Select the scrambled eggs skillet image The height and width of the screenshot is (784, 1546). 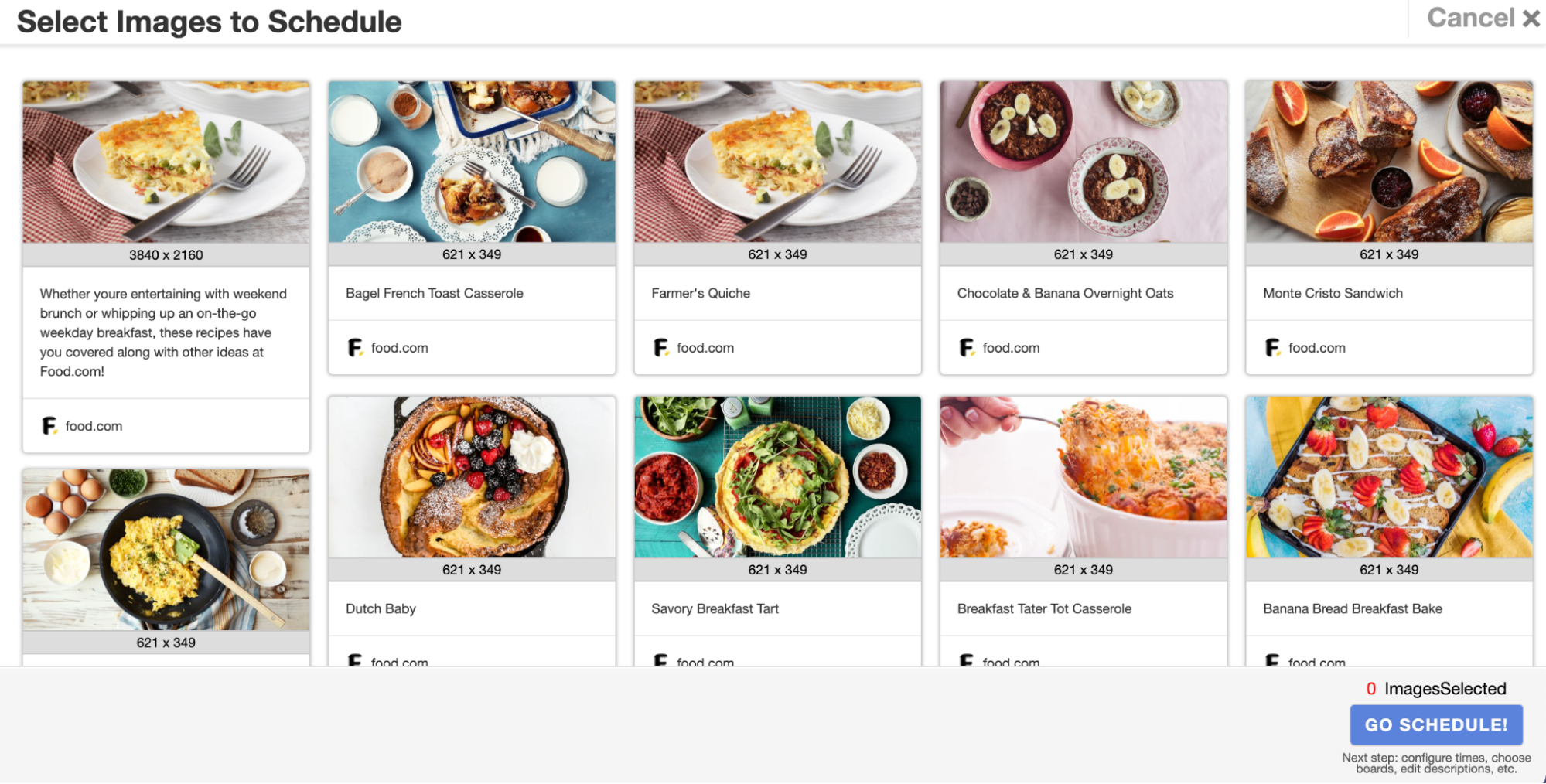tap(166, 550)
